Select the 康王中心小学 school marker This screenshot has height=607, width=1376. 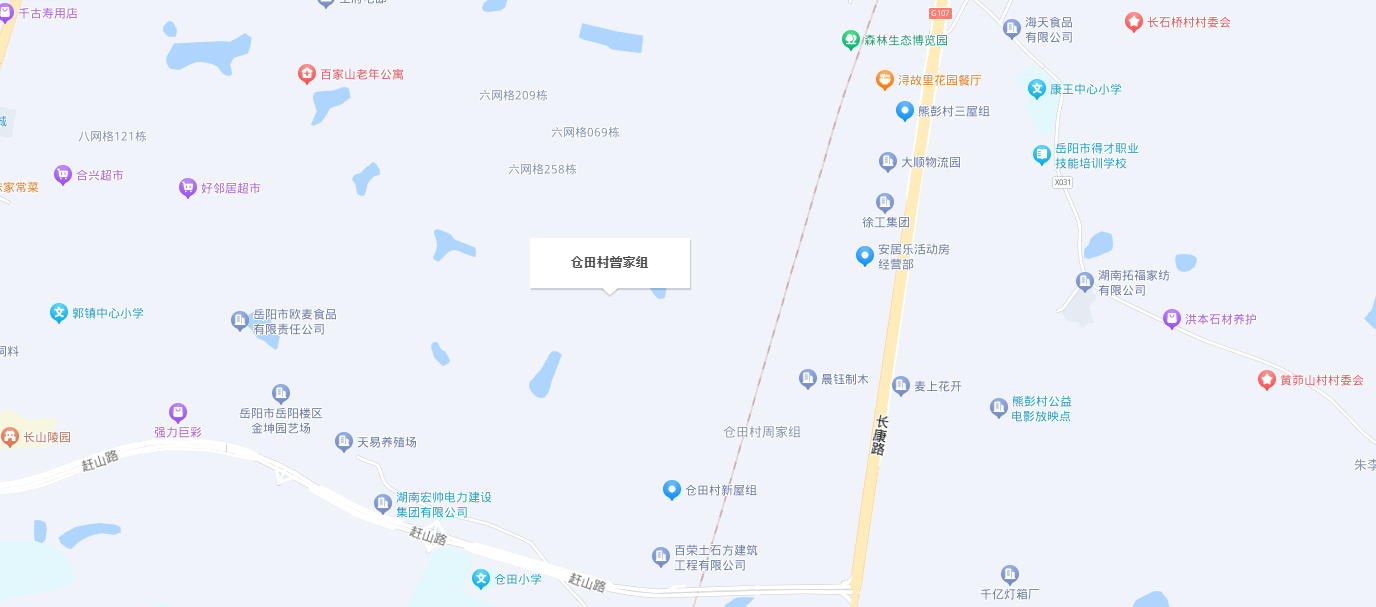[1037, 89]
